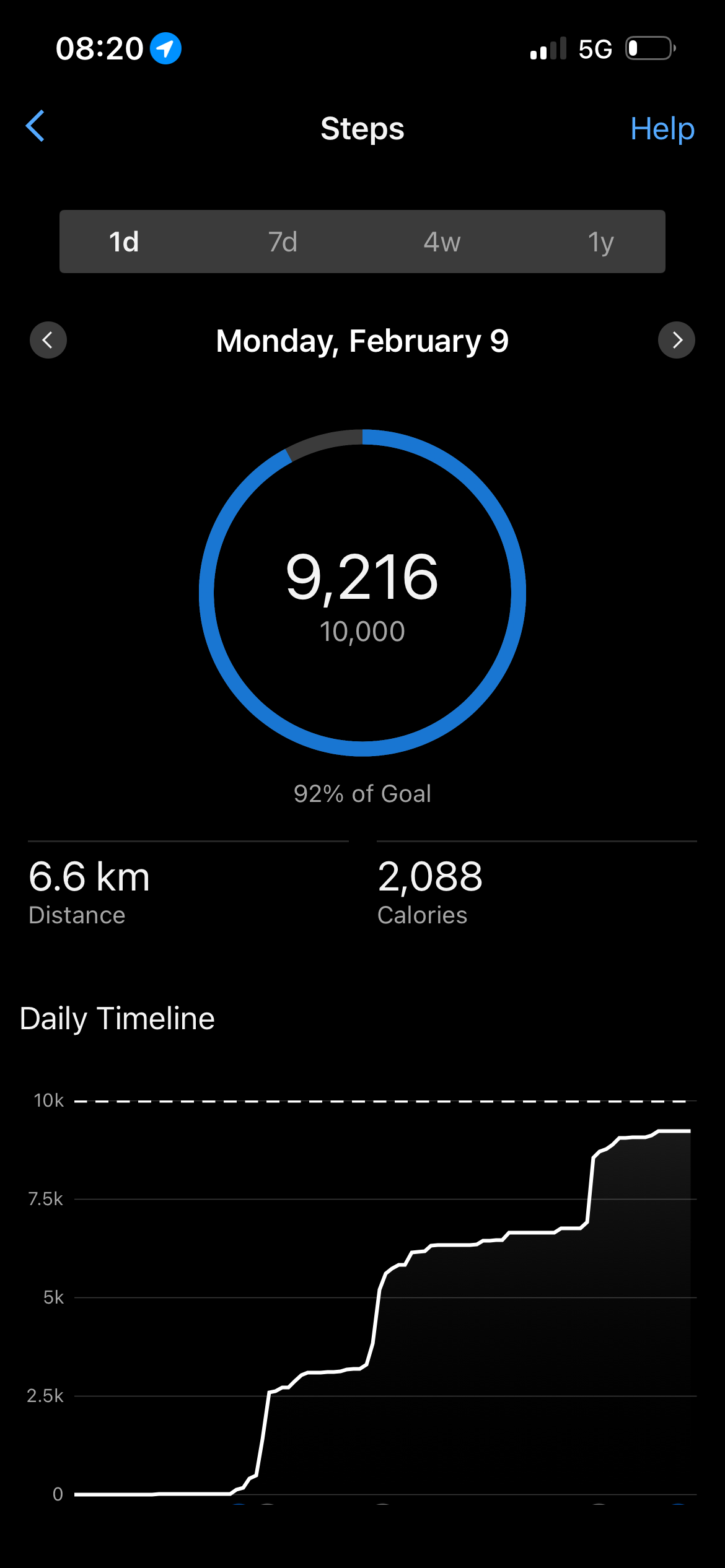Go to the previous day

pos(48,340)
